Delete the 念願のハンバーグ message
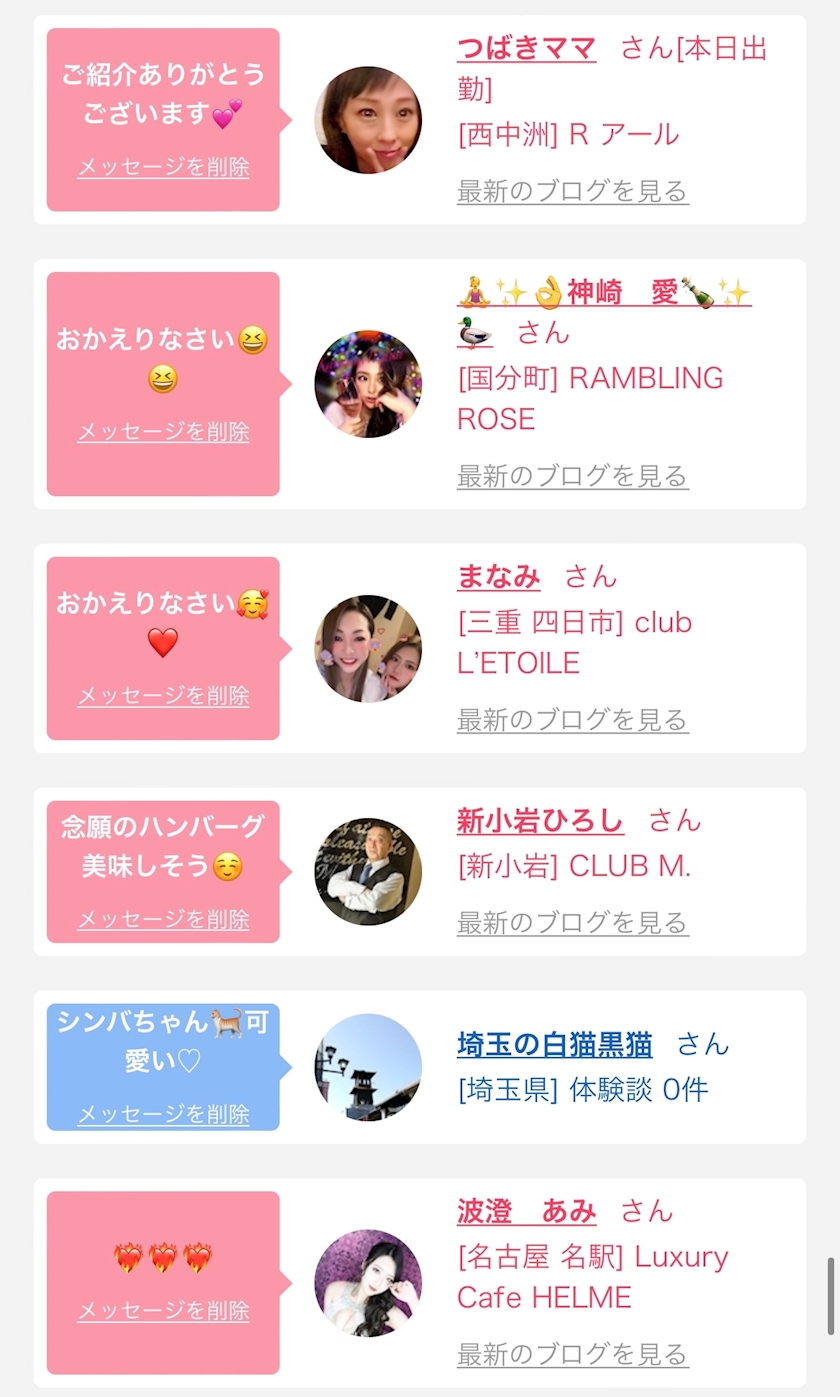 (163, 919)
